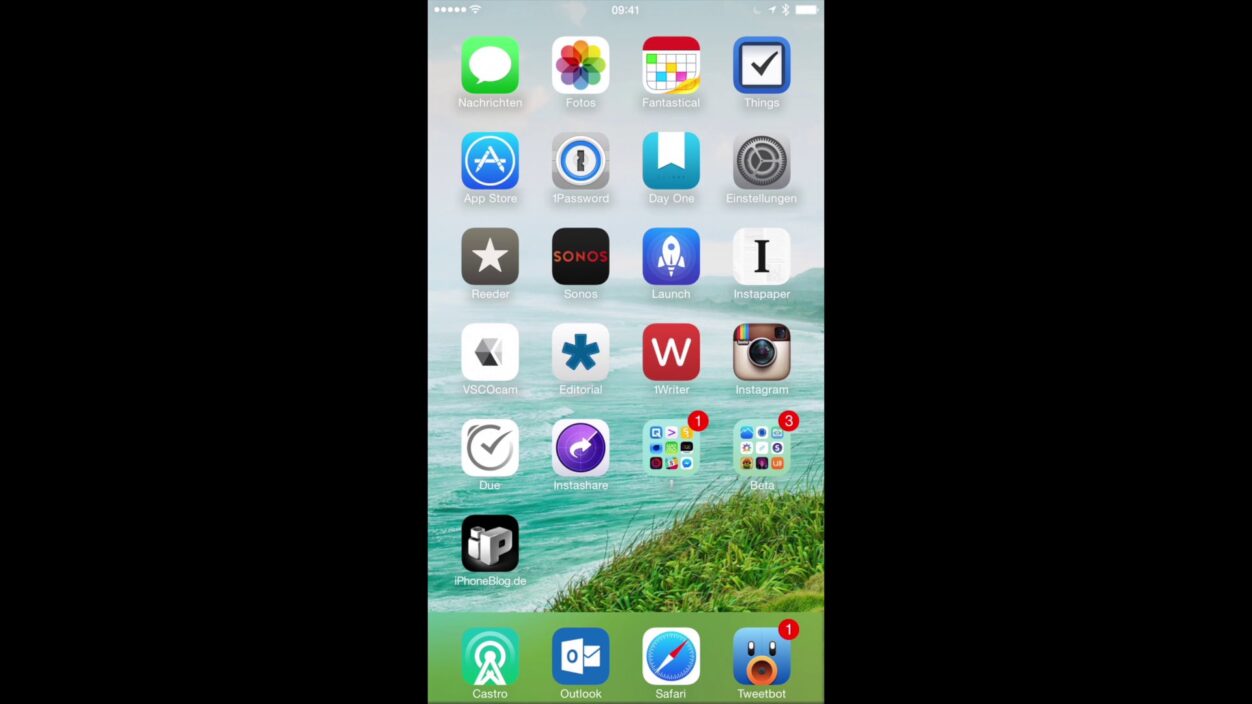
Task: Open the Nachrichten app
Action: pyautogui.click(x=490, y=65)
